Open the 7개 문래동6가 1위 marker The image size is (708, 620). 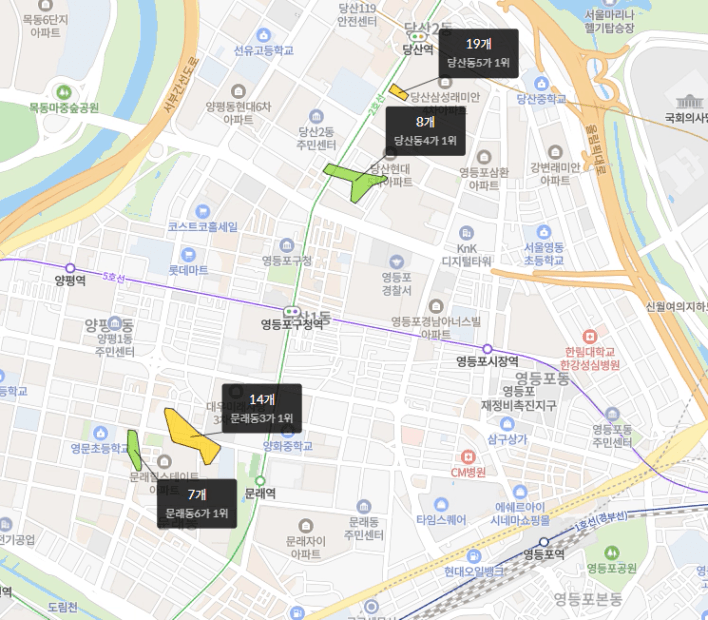click(x=197, y=503)
